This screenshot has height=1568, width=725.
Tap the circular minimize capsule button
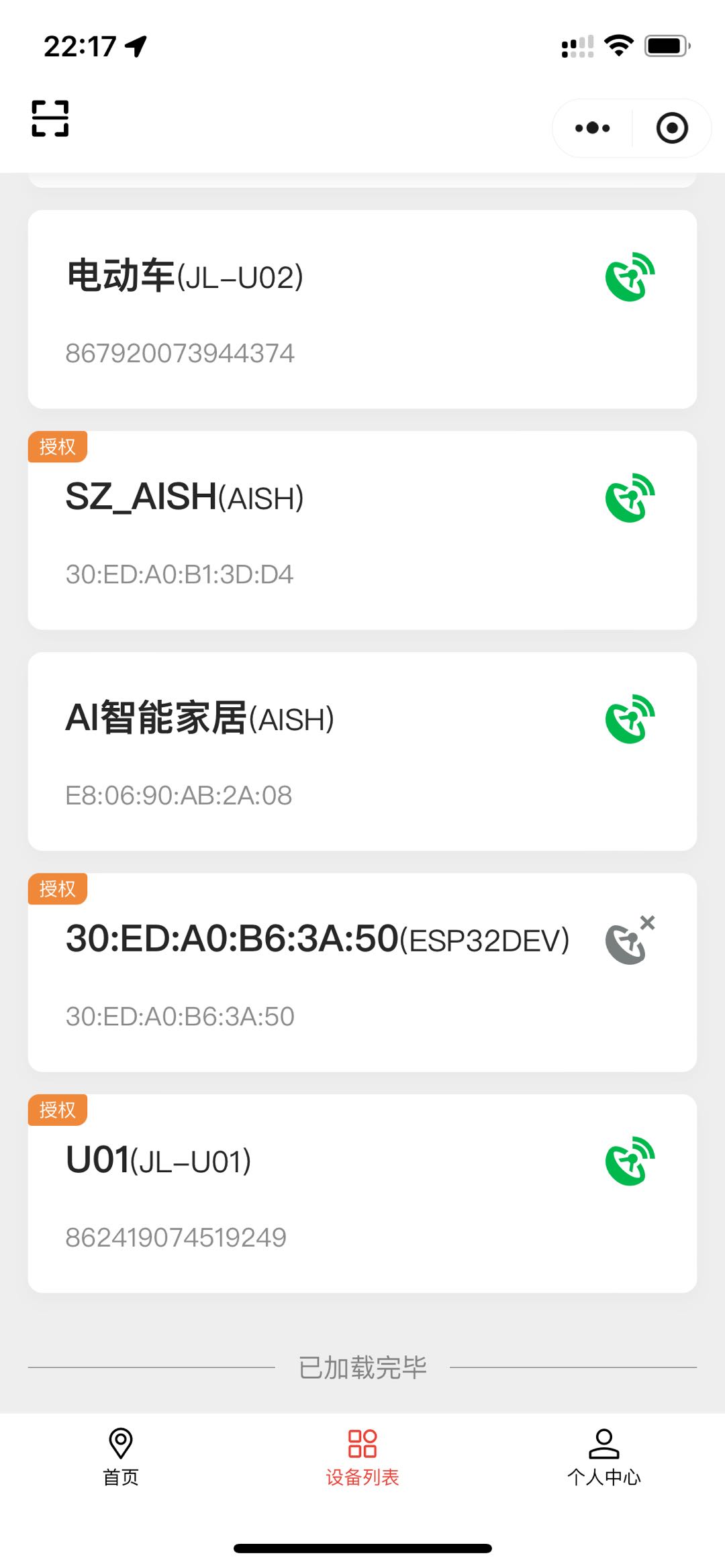671,127
